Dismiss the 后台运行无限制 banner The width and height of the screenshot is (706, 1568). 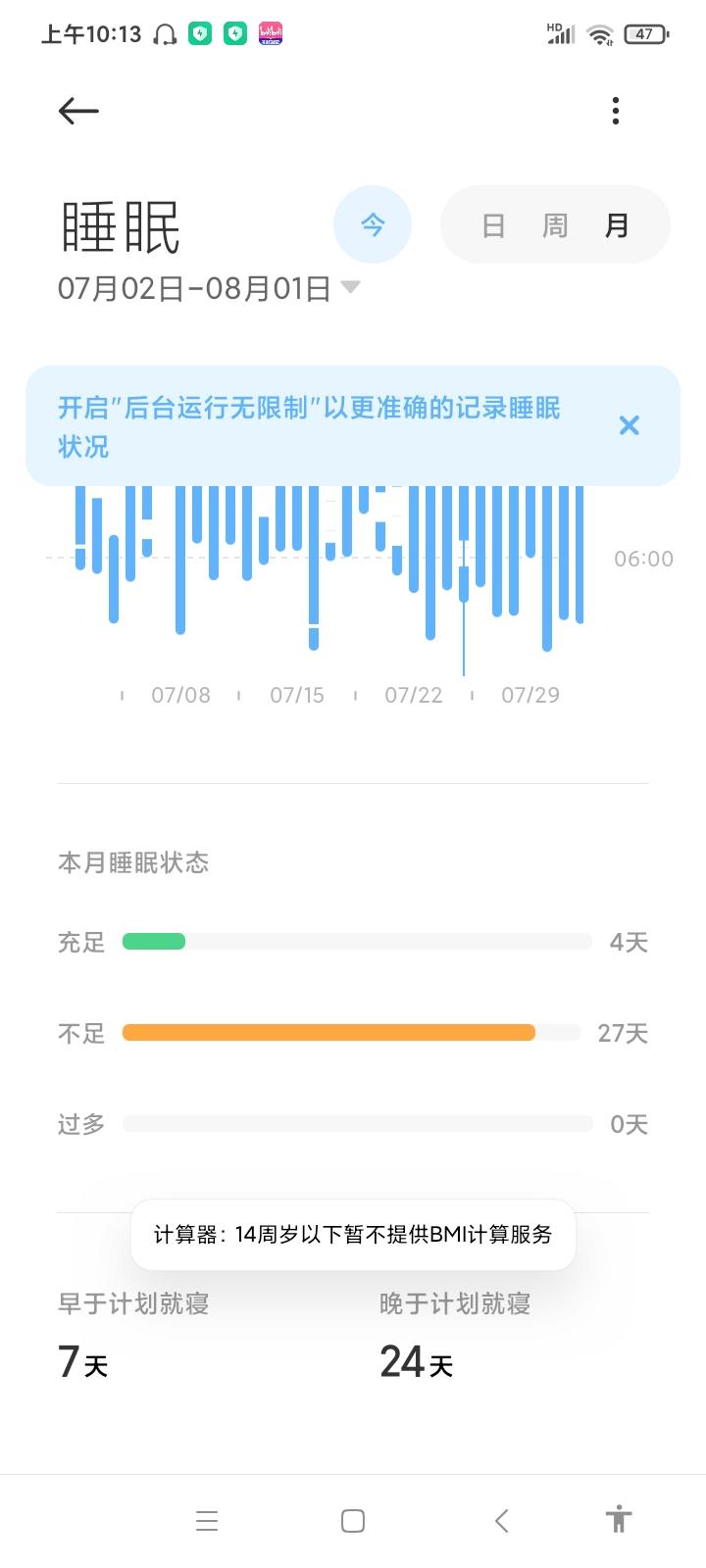630,425
